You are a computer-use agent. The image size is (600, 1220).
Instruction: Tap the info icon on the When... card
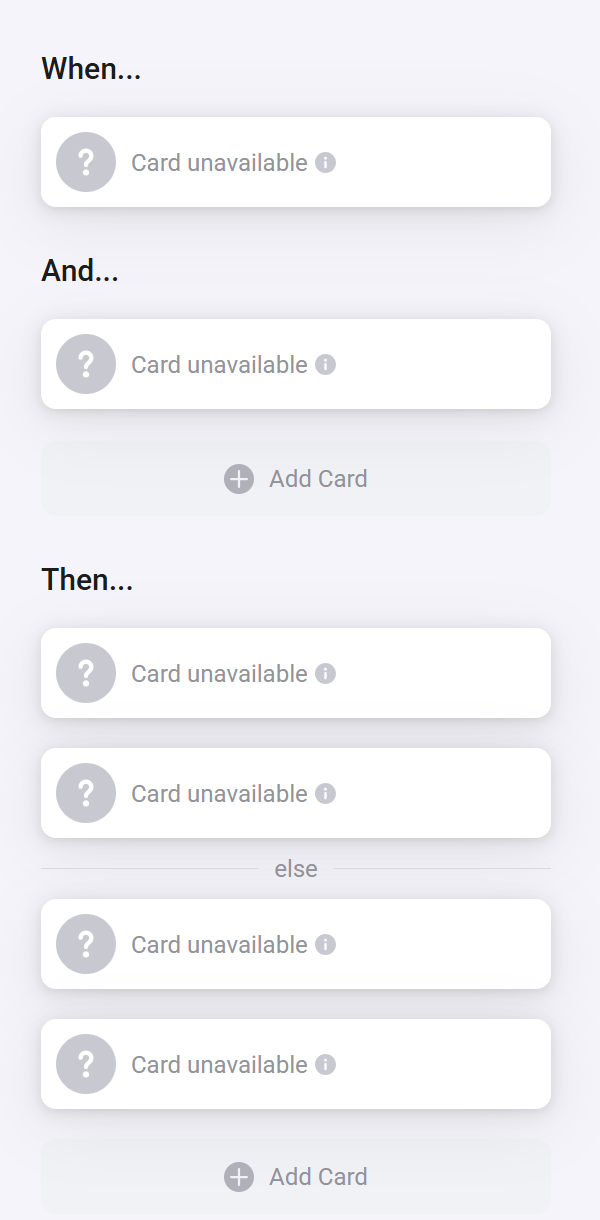325,162
